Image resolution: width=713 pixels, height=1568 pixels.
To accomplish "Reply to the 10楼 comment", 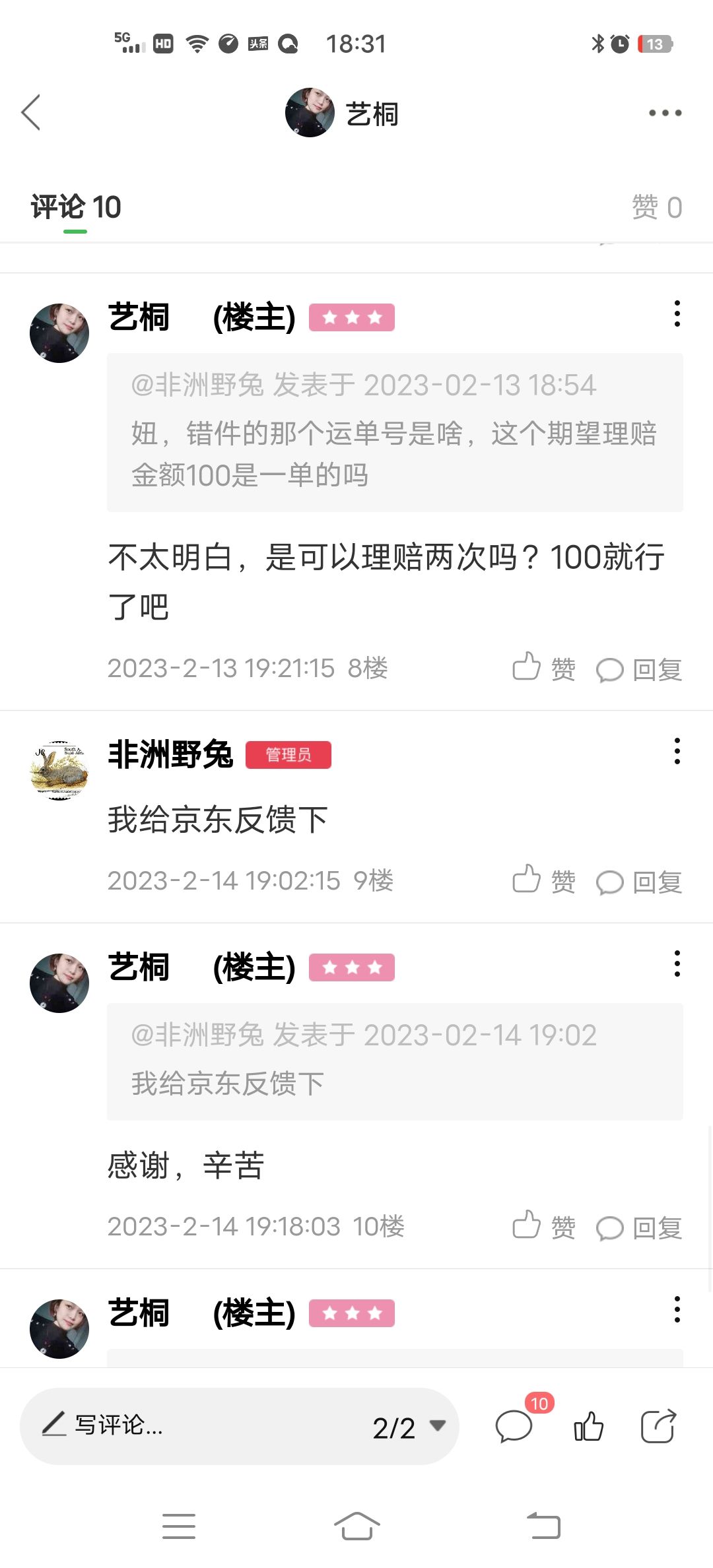I will point(639,1227).
